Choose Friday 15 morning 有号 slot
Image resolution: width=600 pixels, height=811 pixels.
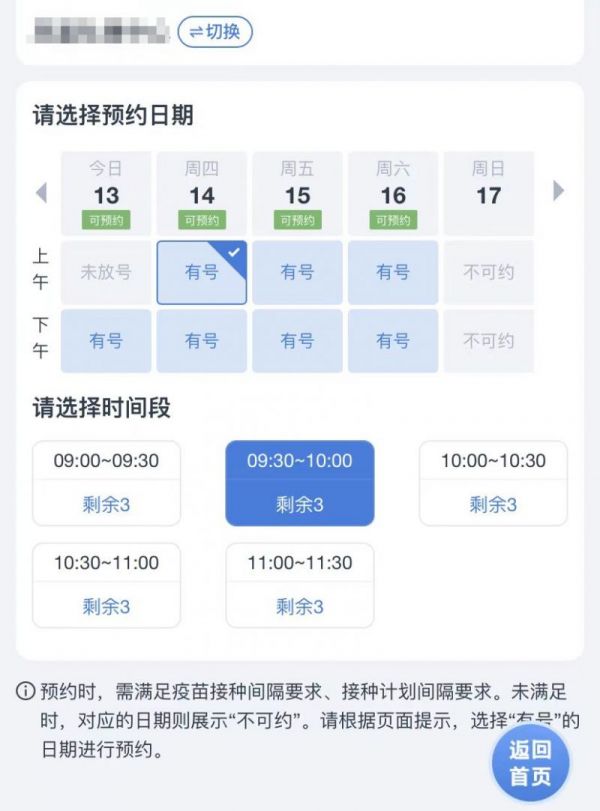pyautogui.click(x=297, y=272)
